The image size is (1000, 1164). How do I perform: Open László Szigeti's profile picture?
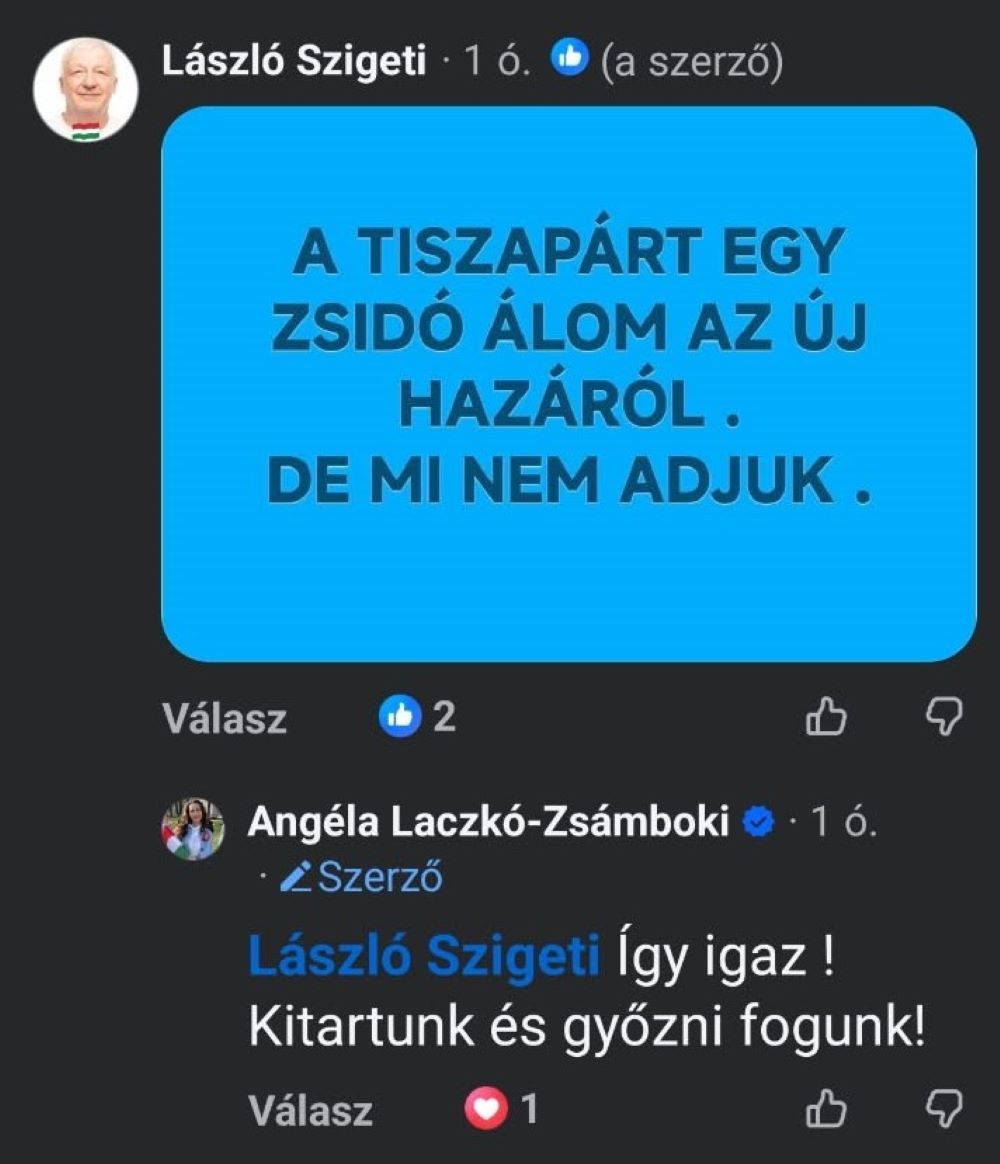(x=85, y=89)
